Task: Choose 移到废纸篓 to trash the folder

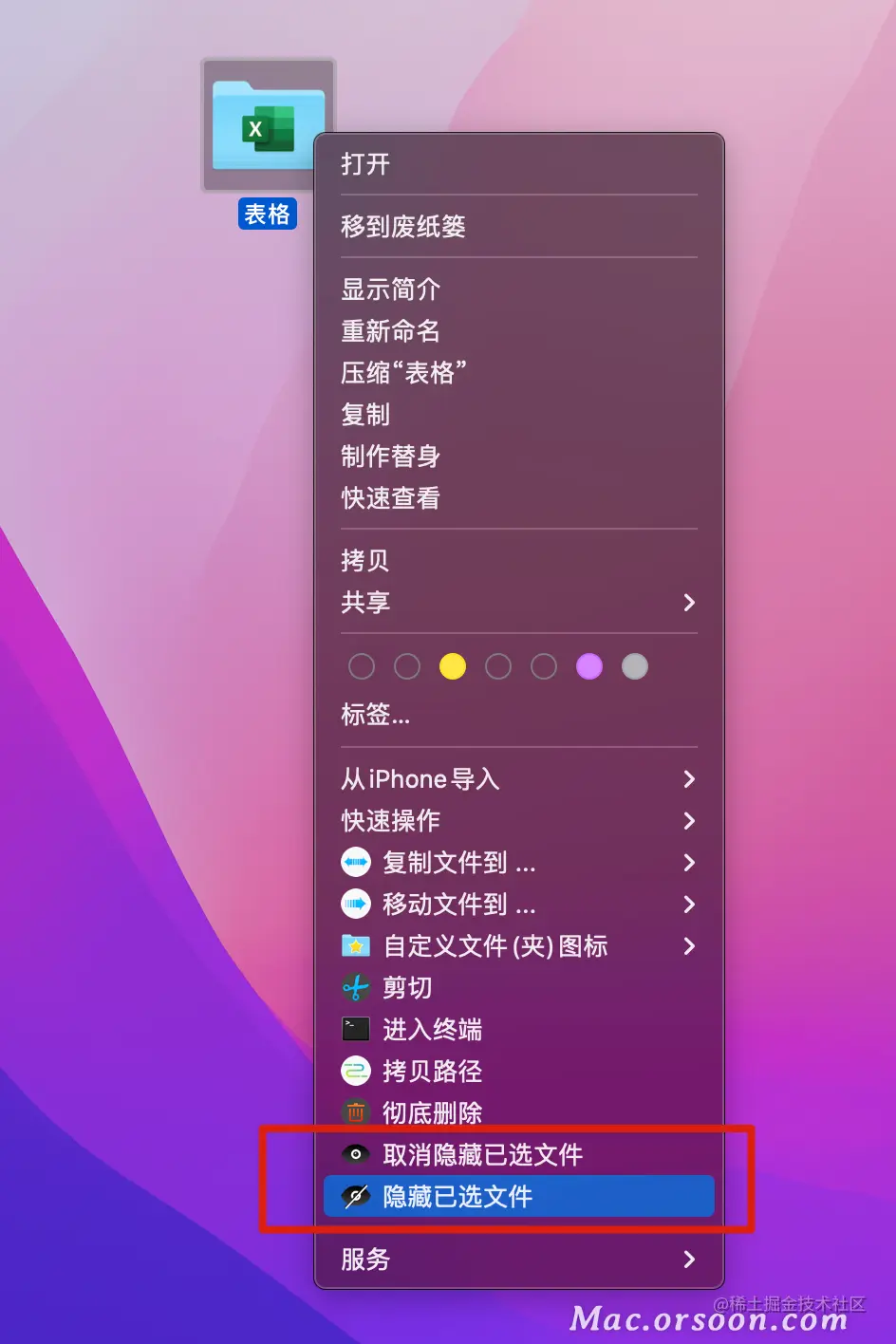Action: (403, 227)
